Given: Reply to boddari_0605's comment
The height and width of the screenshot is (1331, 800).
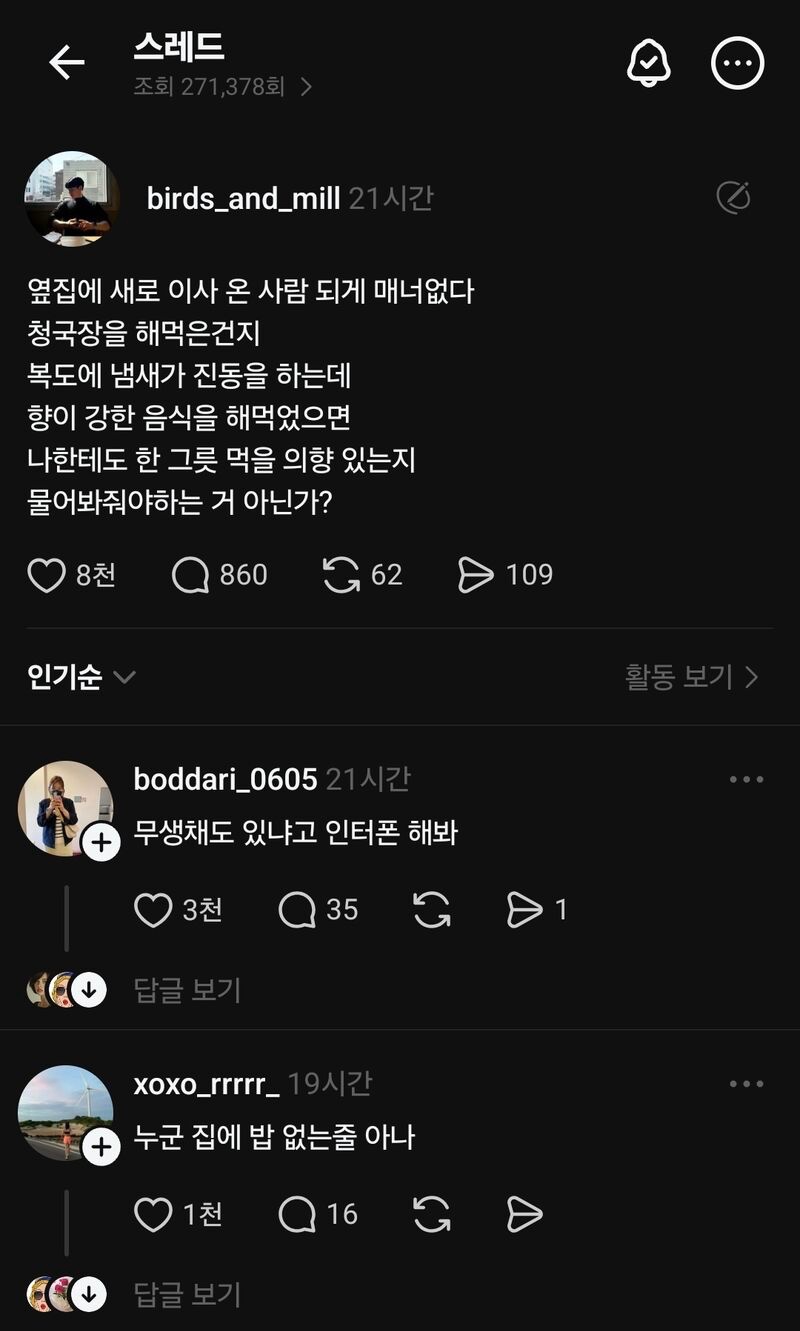Looking at the screenshot, I should click(297, 910).
